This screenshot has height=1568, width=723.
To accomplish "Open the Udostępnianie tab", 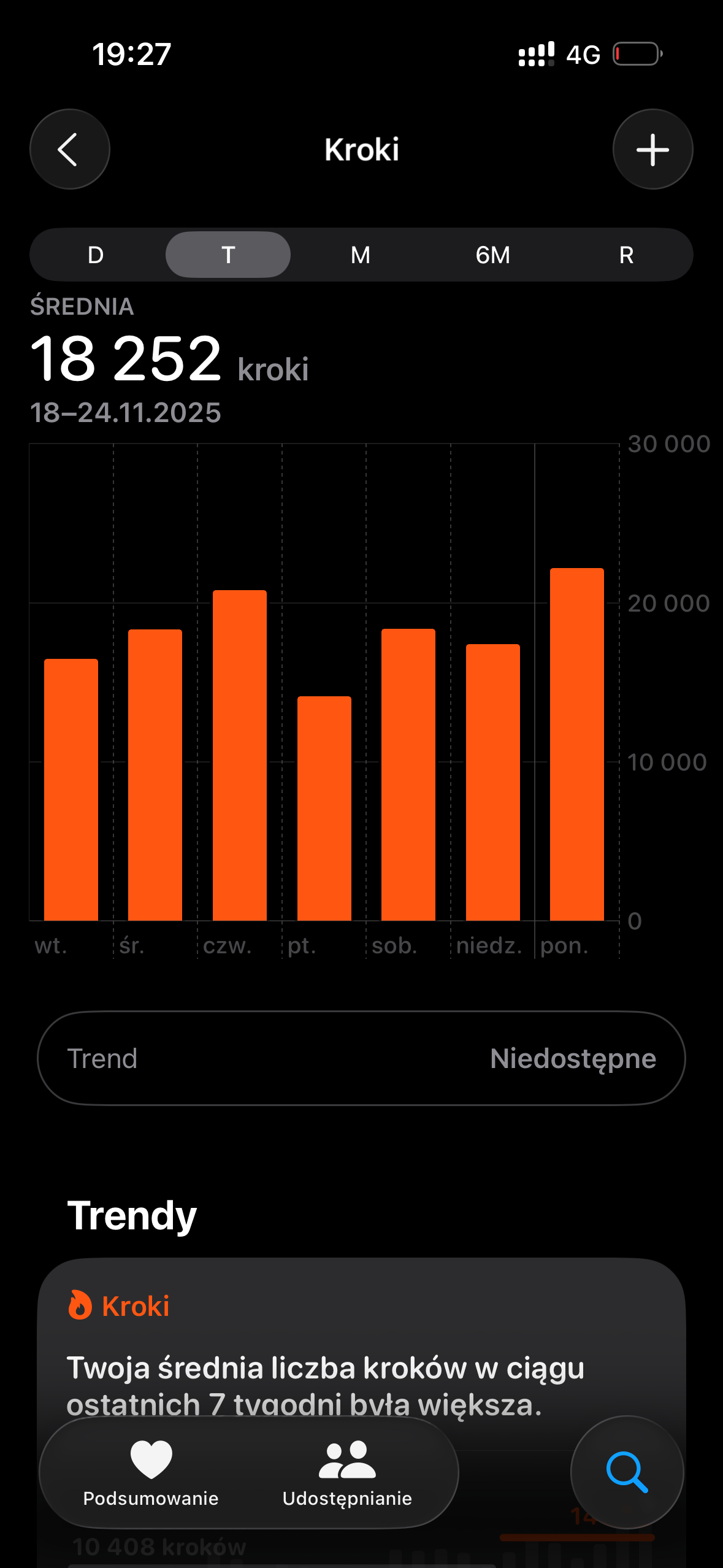I will pos(347,1472).
